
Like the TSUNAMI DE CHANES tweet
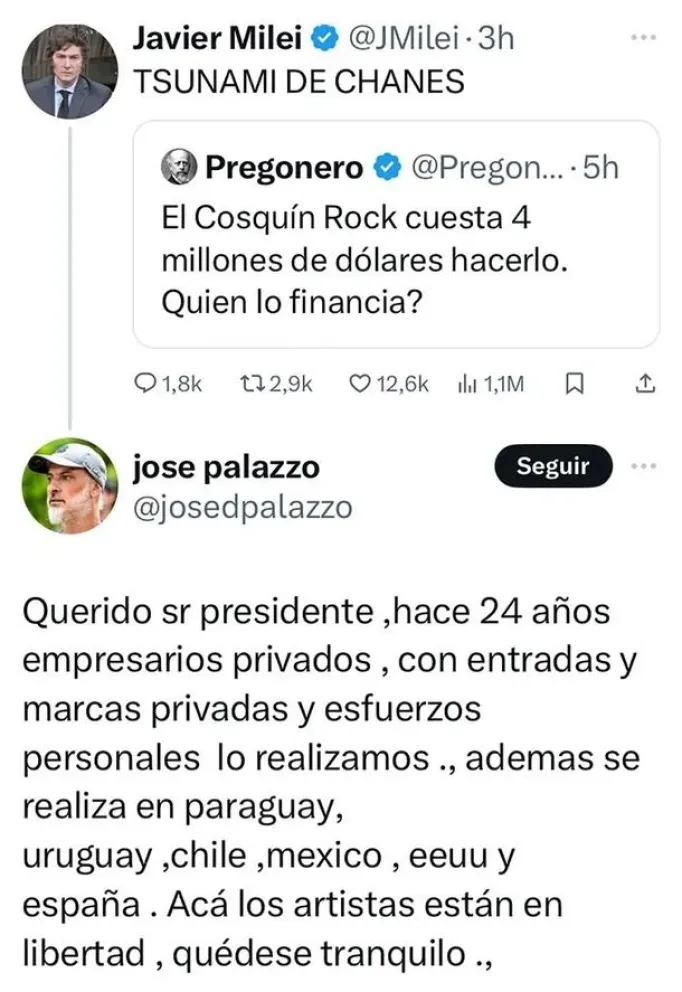[x=361, y=384]
